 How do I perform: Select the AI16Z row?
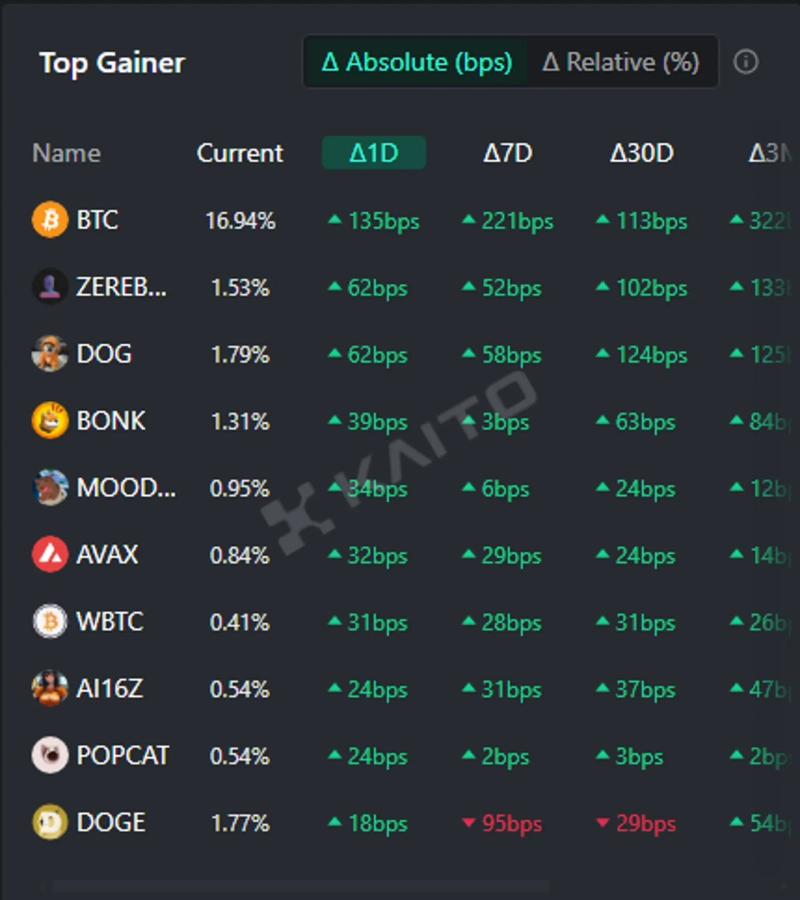coord(109,689)
